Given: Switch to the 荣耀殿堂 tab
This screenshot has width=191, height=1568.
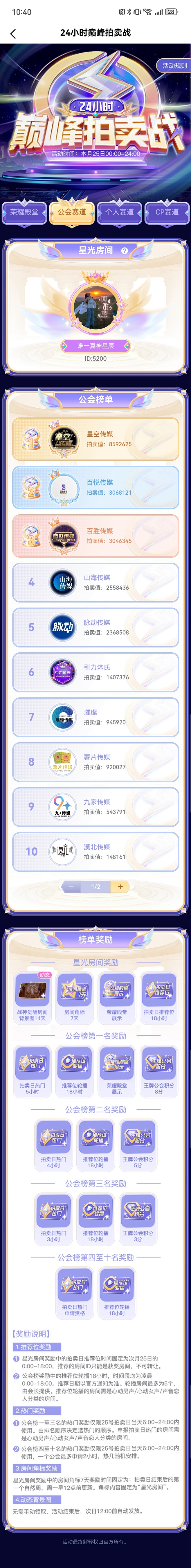Looking at the screenshot, I should pos(24,212).
